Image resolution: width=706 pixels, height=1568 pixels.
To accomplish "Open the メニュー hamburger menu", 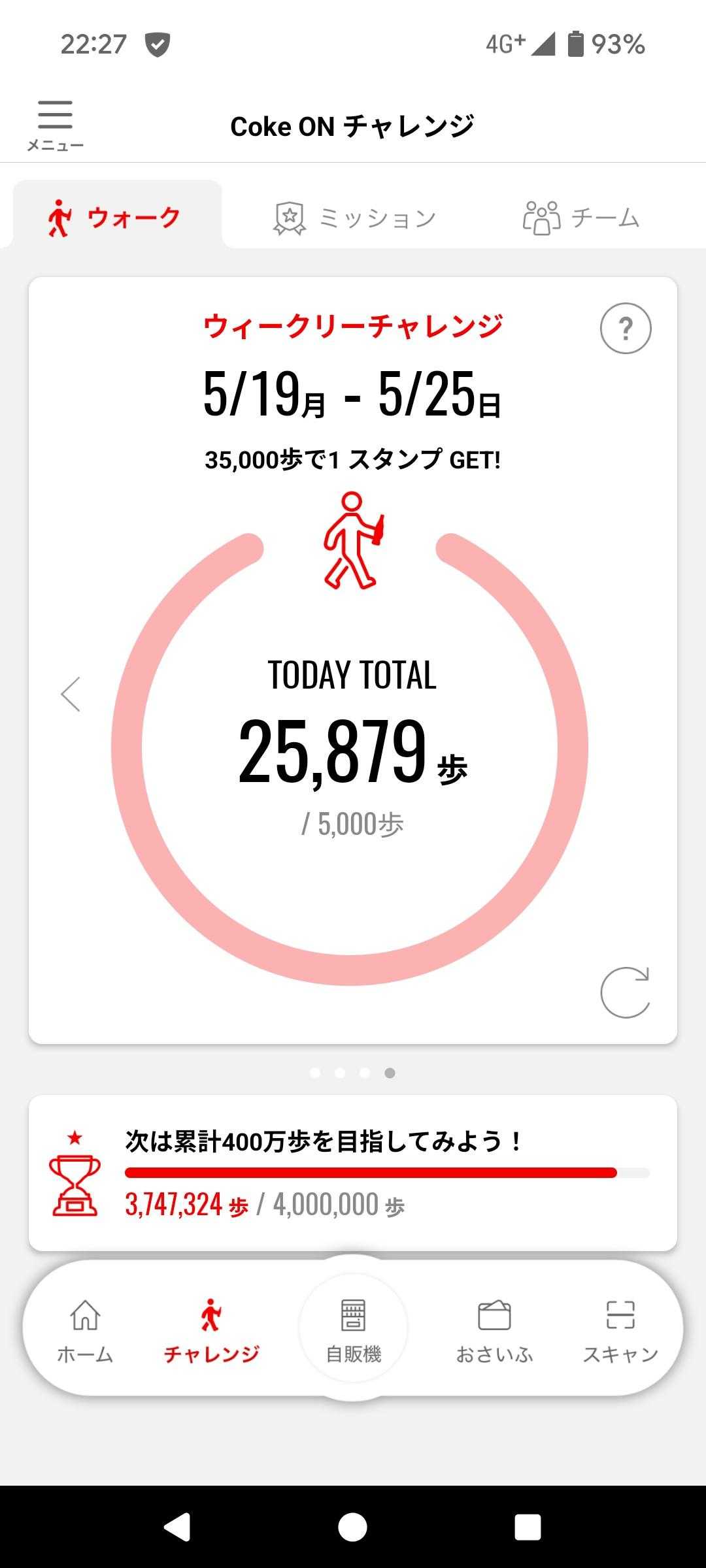I will click(55, 125).
